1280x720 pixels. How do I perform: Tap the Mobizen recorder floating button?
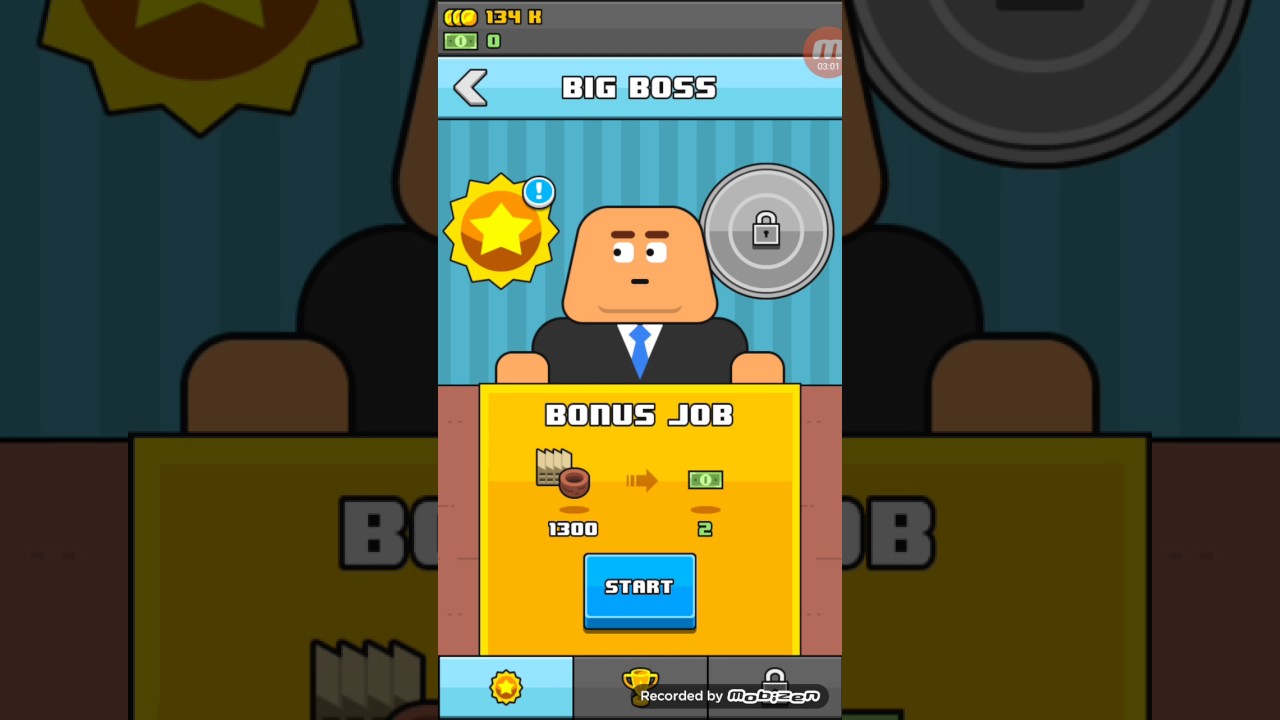pos(826,52)
